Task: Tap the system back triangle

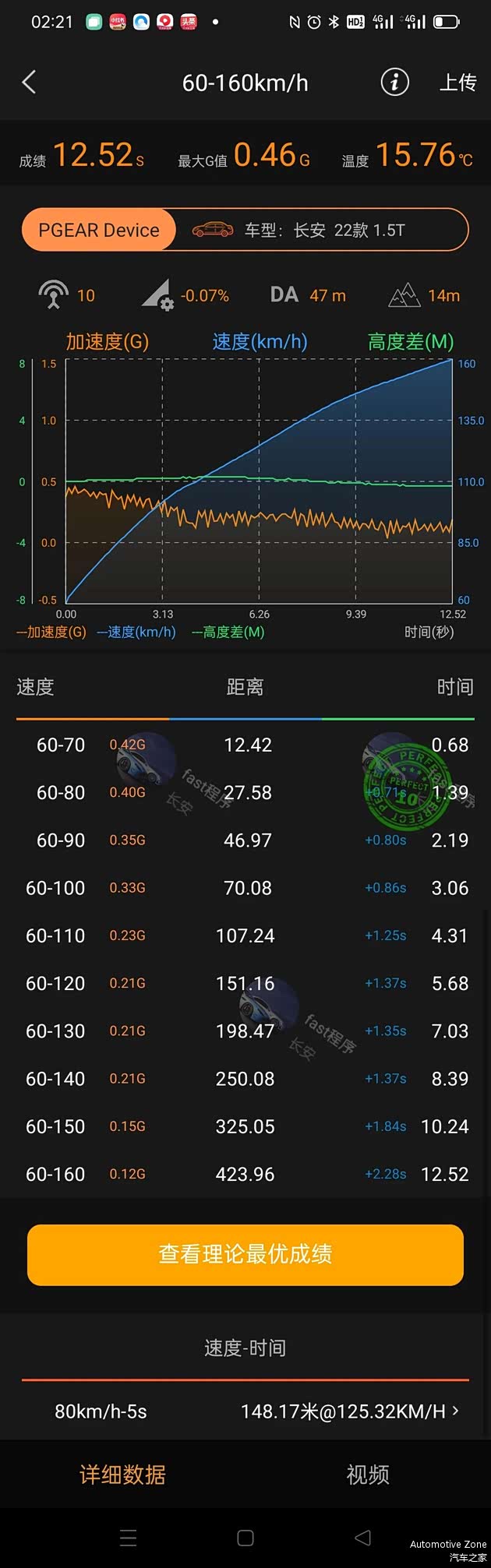Action: (x=362, y=1537)
